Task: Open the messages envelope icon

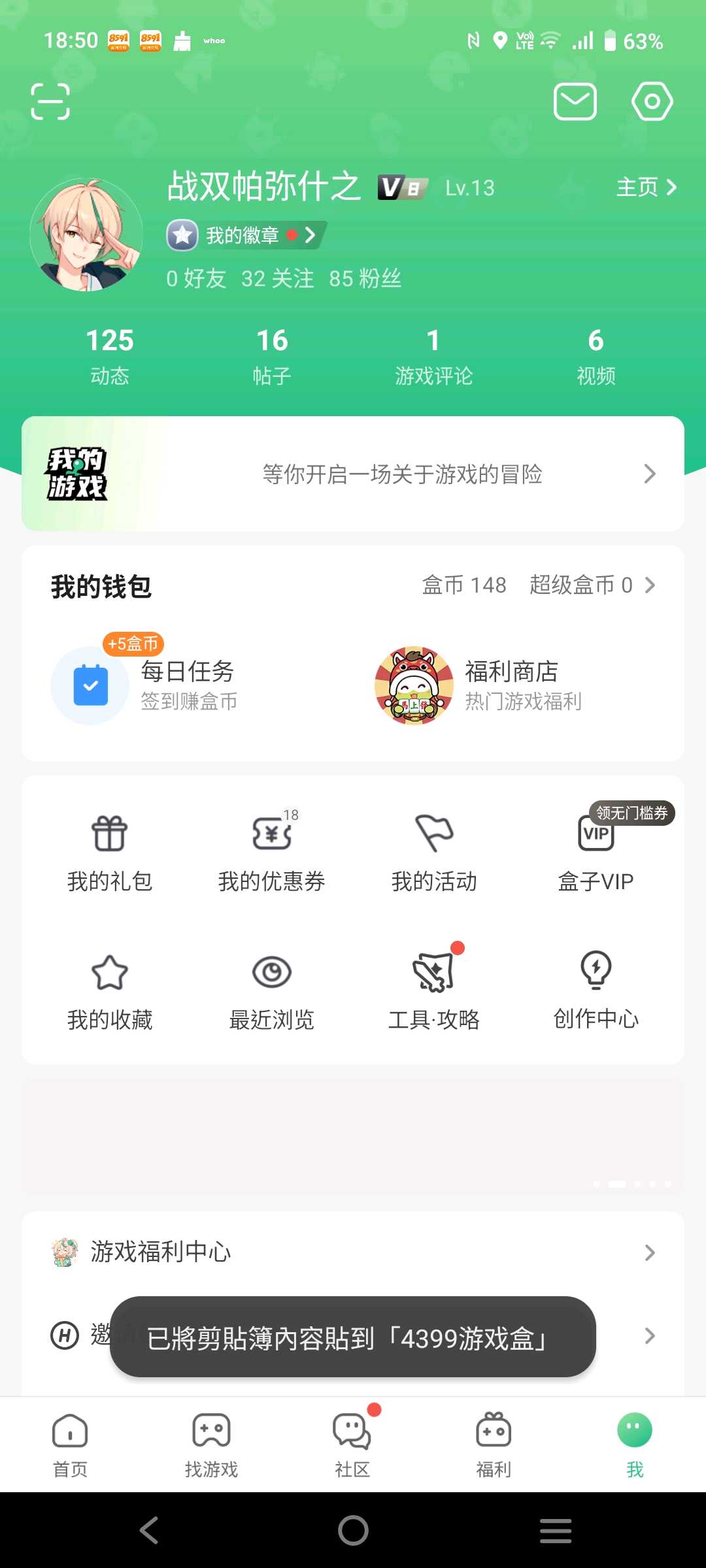Action: (x=575, y=102)
